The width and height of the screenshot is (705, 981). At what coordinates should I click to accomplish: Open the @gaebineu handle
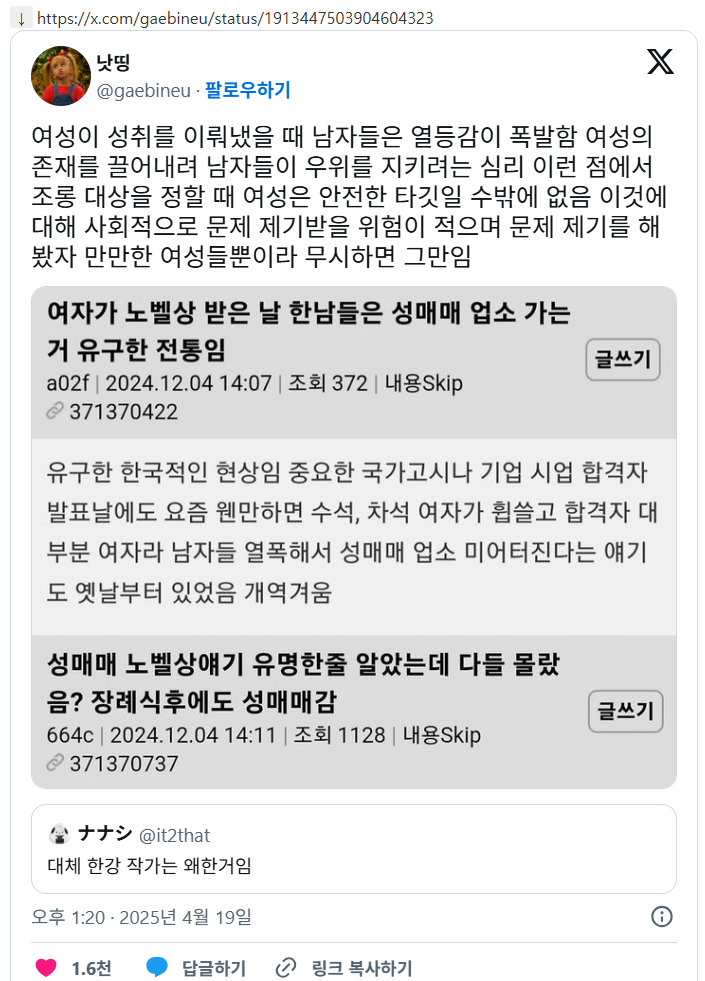point(143,91)
